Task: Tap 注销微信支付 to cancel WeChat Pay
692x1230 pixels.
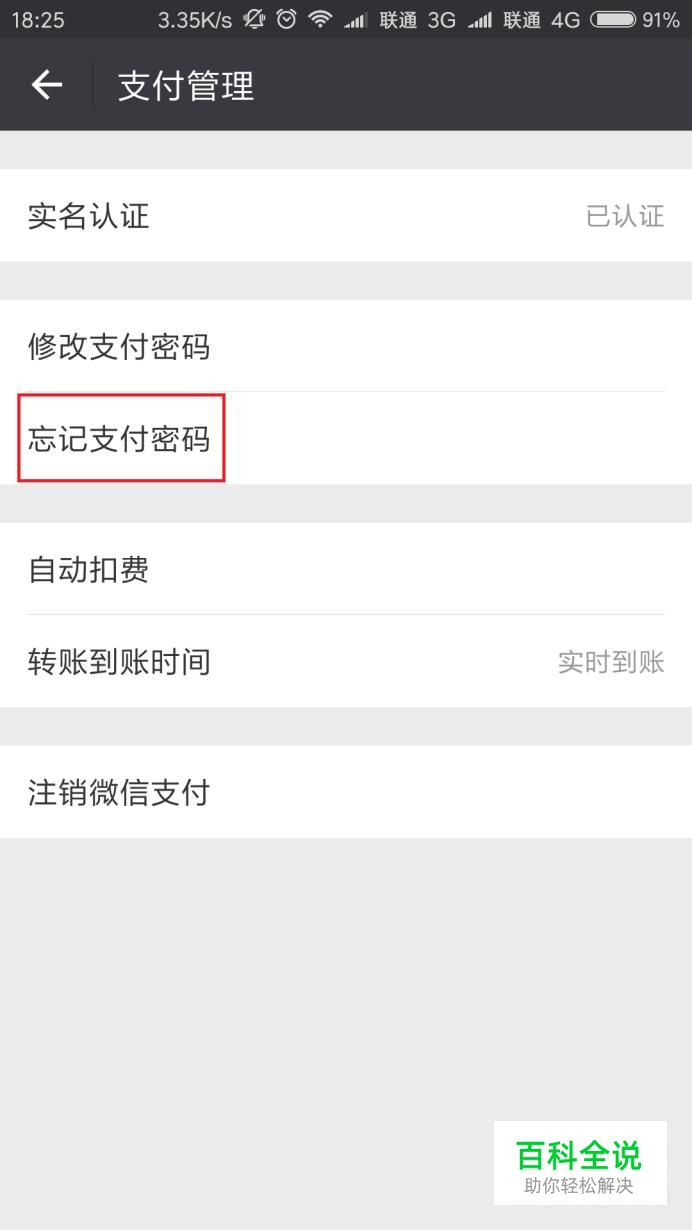Action: pos(346,792)
